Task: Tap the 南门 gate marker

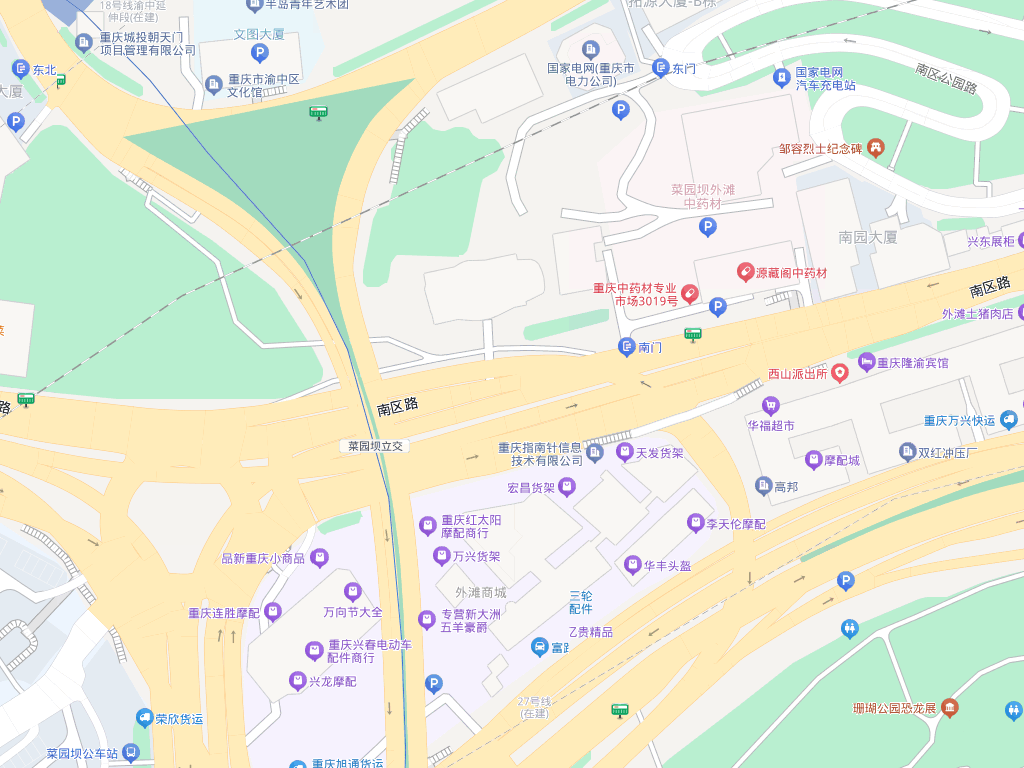Action: click(626, 347)
